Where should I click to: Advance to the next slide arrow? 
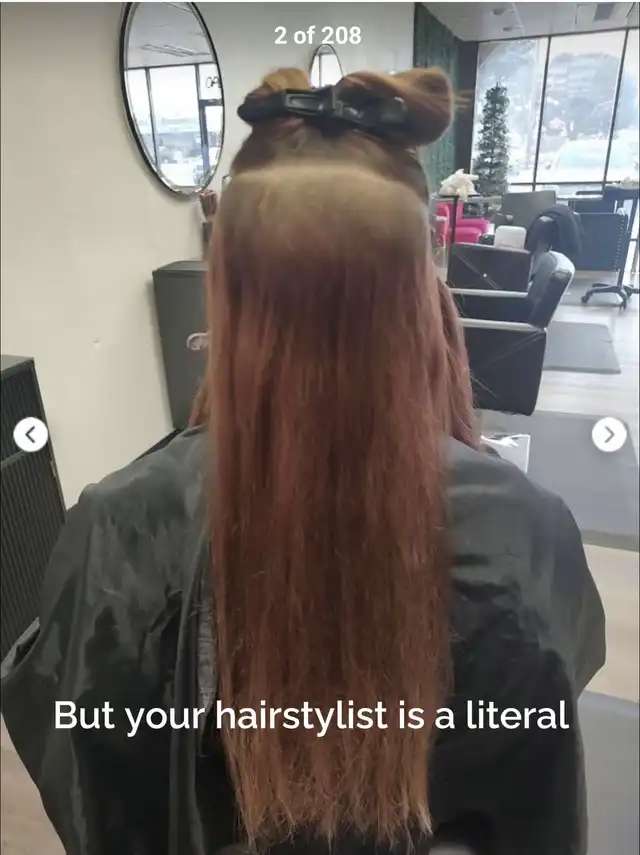point(609,434)
